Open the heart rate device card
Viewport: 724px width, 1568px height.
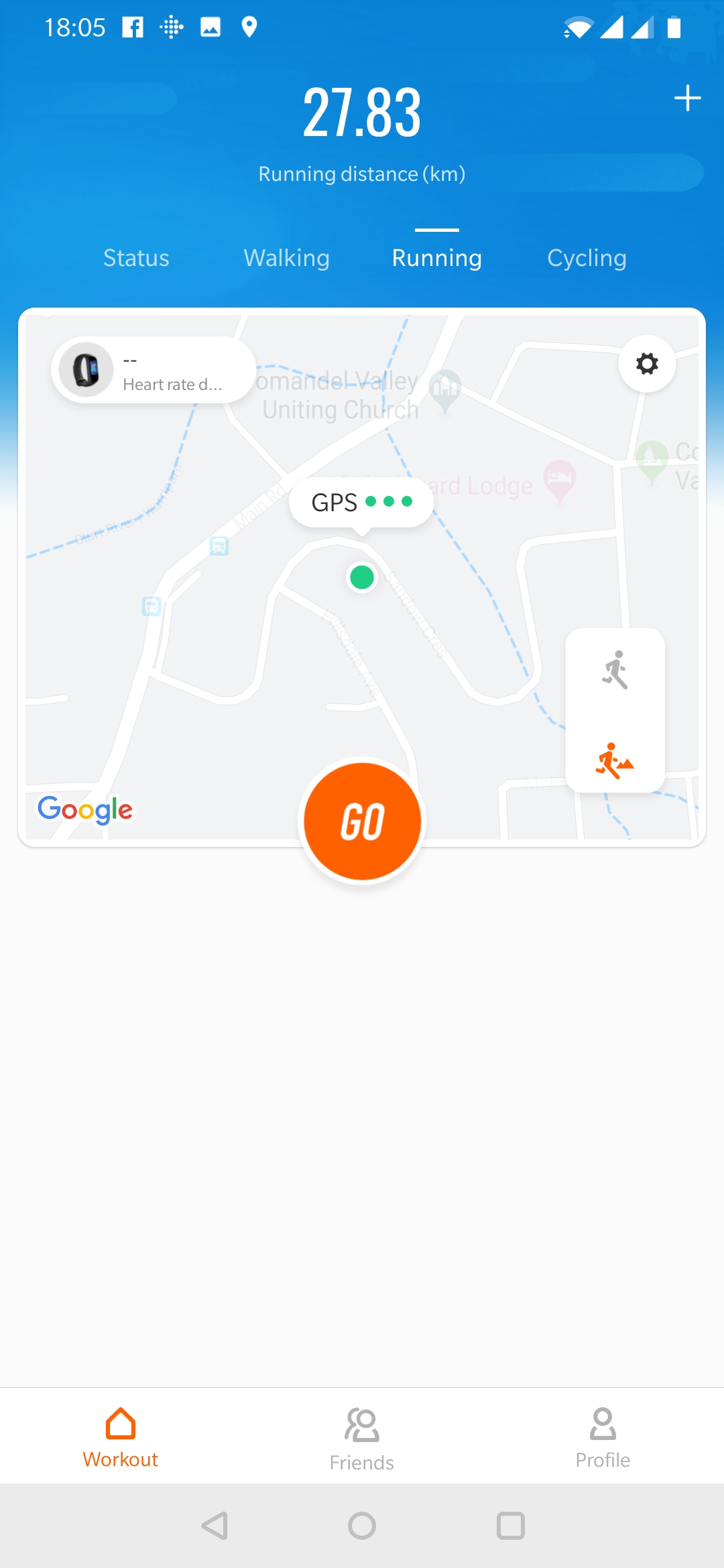(x=154, y=370)
